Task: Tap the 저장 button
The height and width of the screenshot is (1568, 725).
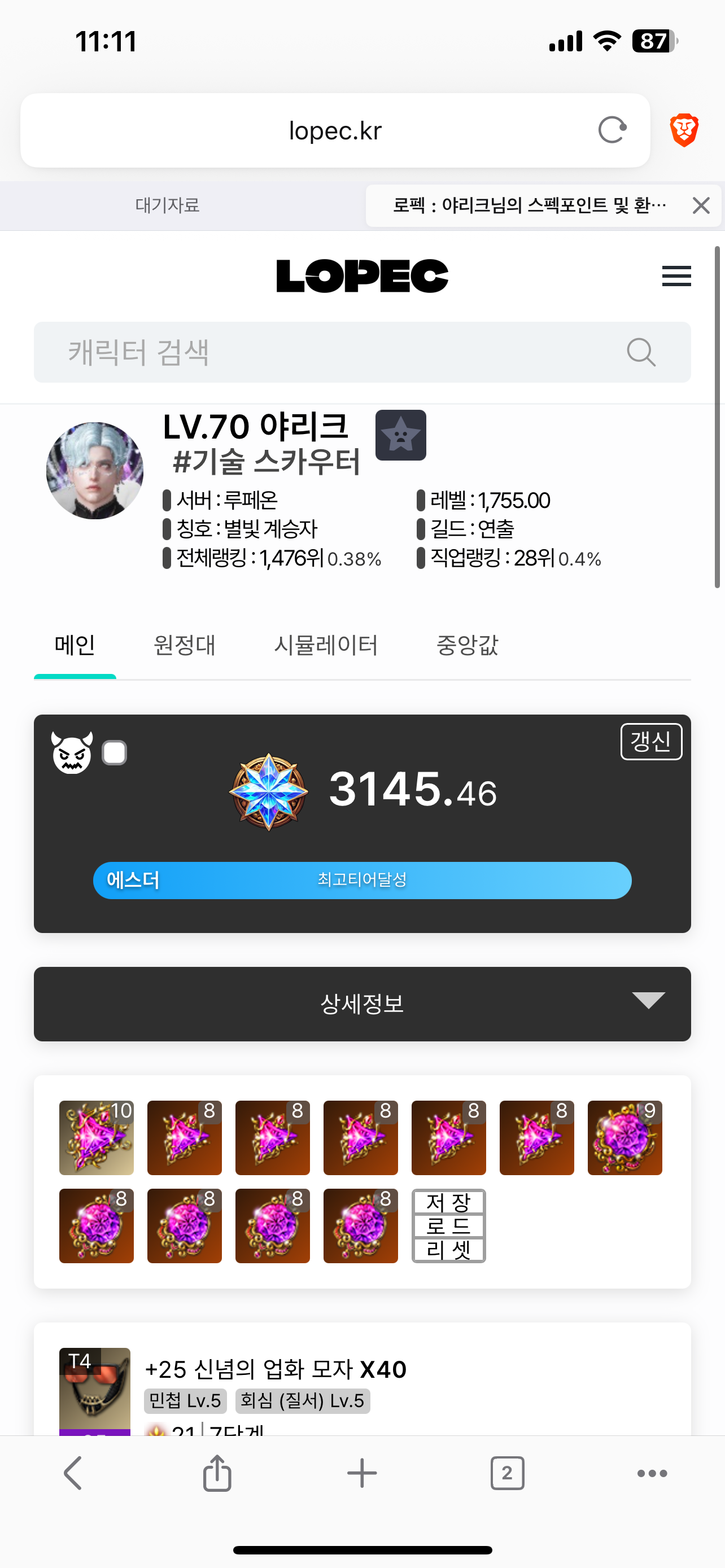Action: 449,1202
